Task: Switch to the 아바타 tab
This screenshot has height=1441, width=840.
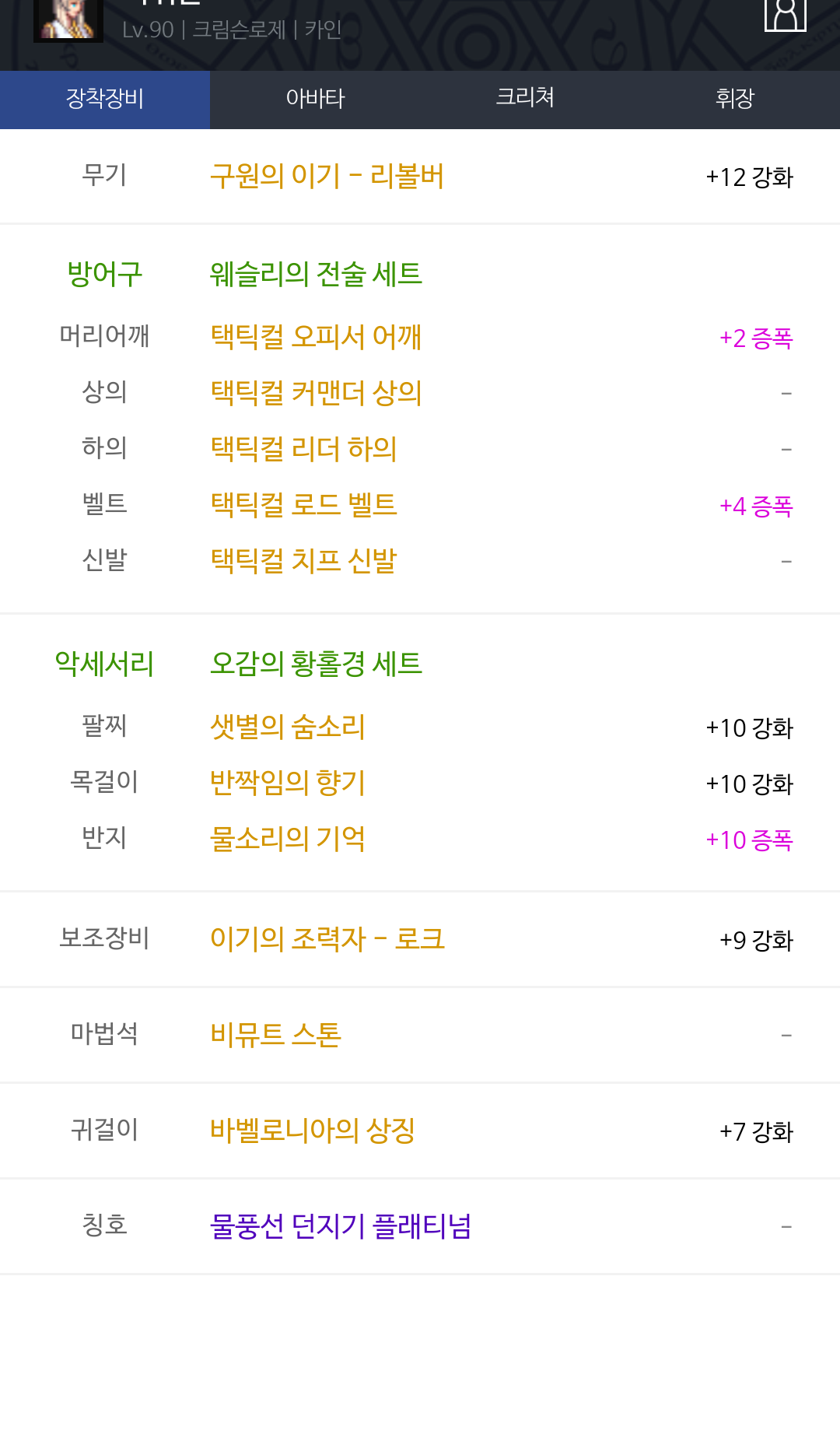Action: coord(315,99)
